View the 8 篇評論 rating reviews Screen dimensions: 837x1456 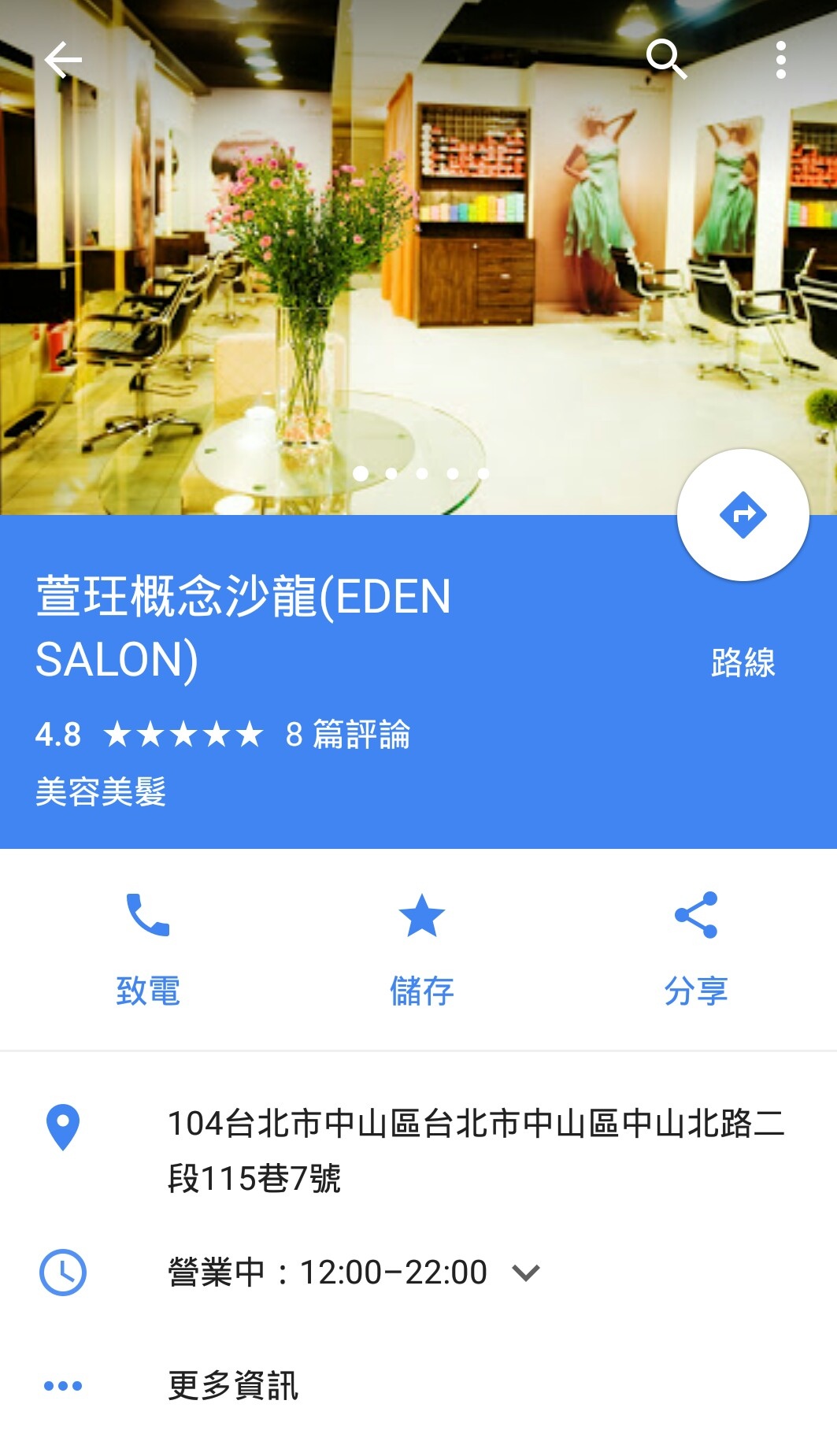[x=222, y=734]
